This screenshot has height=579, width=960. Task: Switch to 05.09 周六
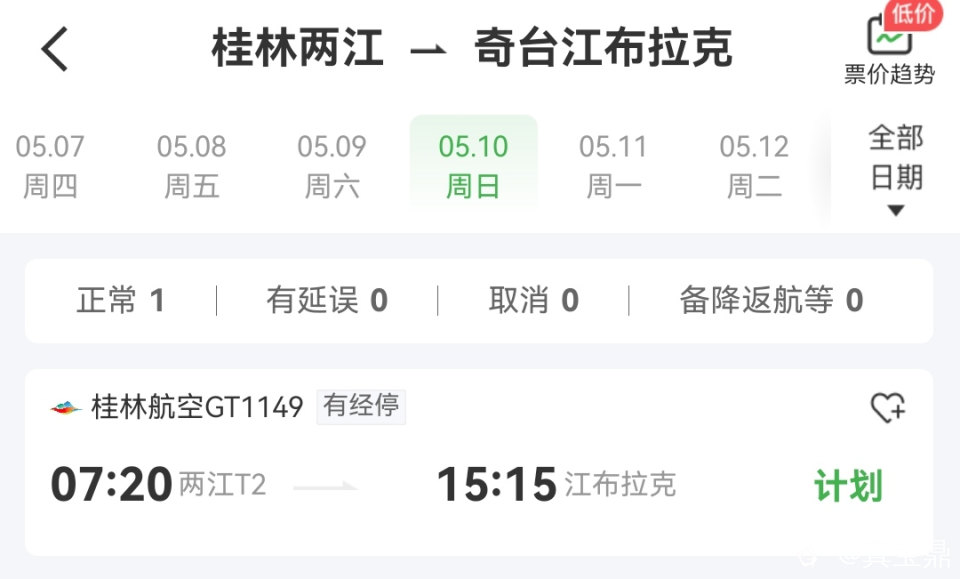coord(332,166)
